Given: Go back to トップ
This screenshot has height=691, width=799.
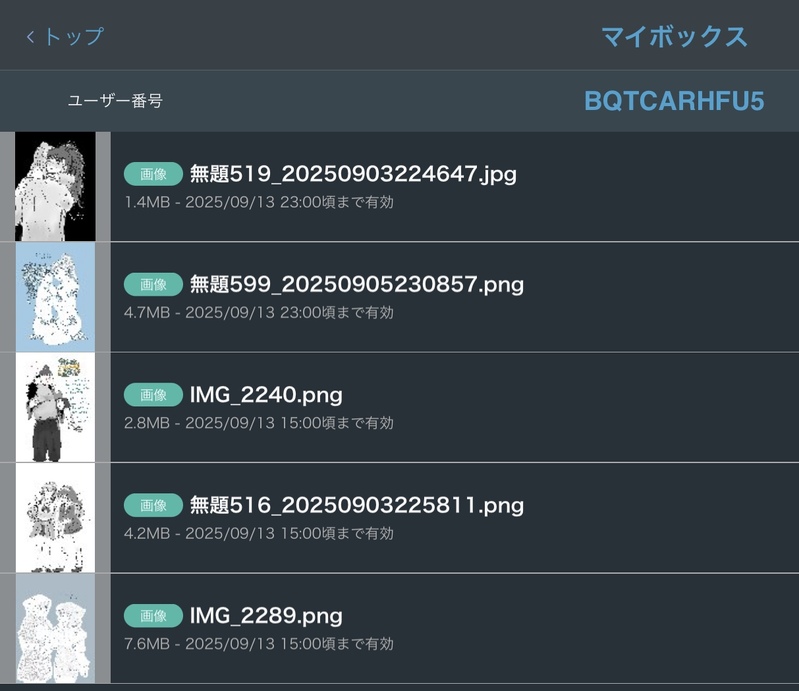Looking at the screenshot, I should pos(65,37).
